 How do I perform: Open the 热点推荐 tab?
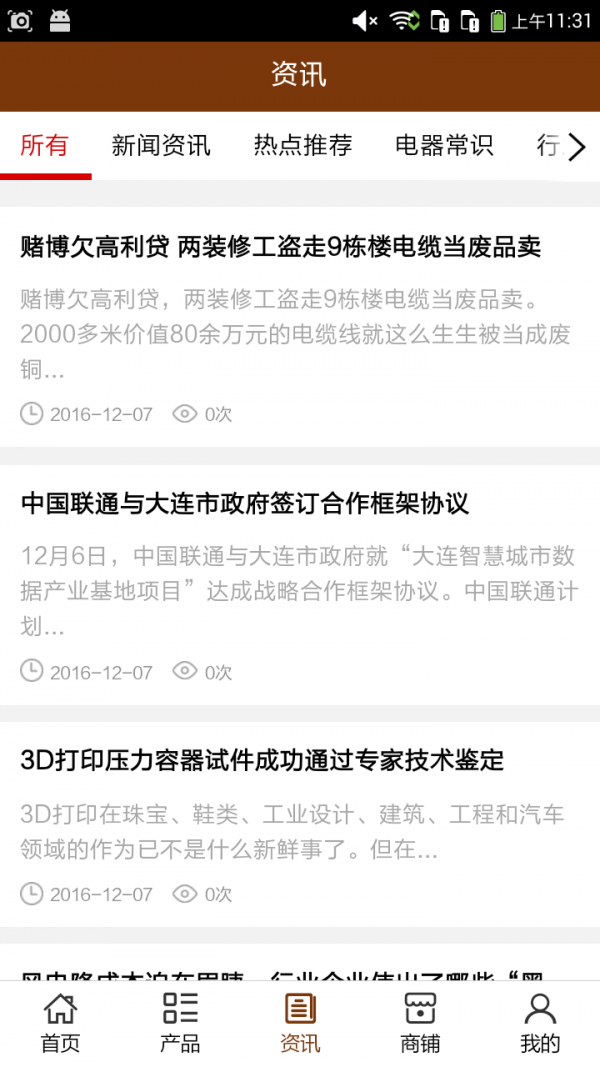coord(303,146)
